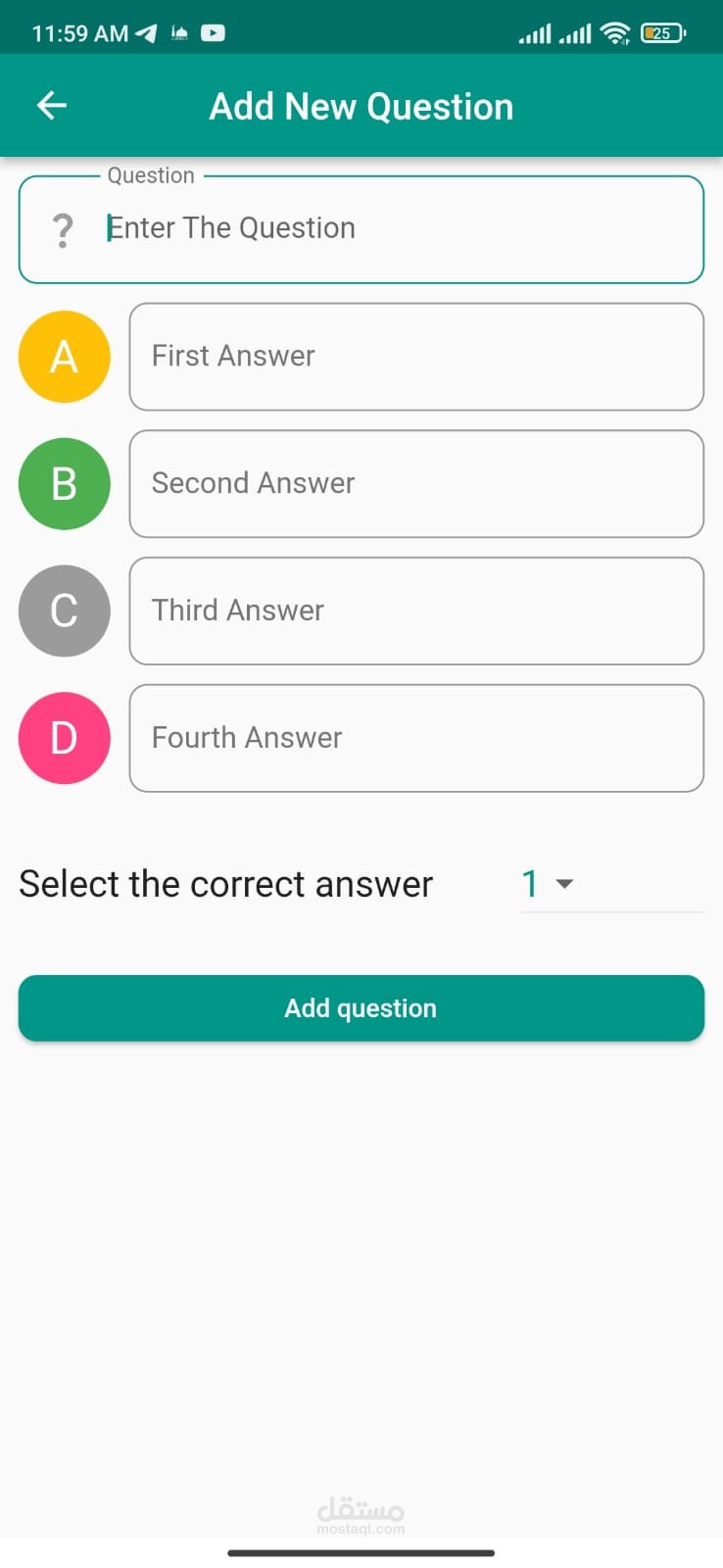Select the Second Answer text field
The image size is (723, 1568).
click(x=416, y=484)
